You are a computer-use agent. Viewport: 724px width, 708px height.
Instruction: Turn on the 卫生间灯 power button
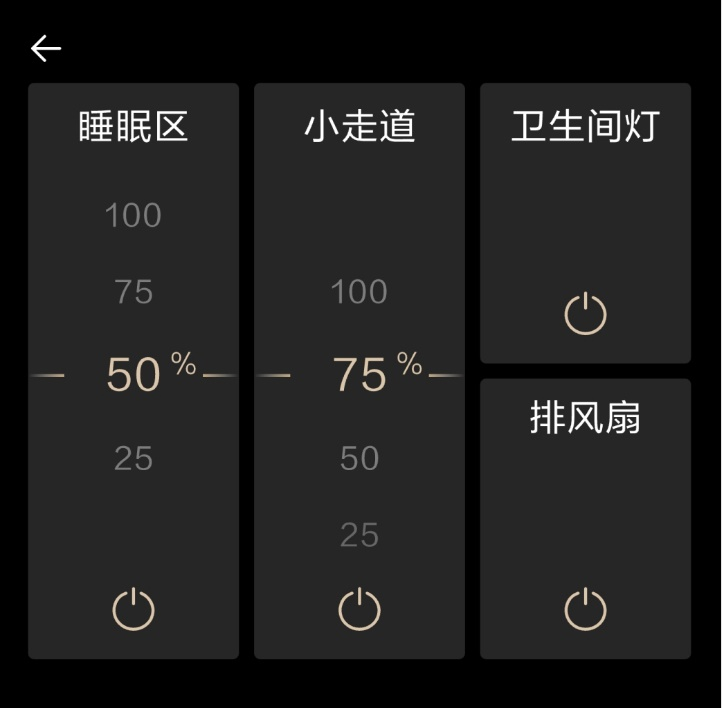click(585, 315)
